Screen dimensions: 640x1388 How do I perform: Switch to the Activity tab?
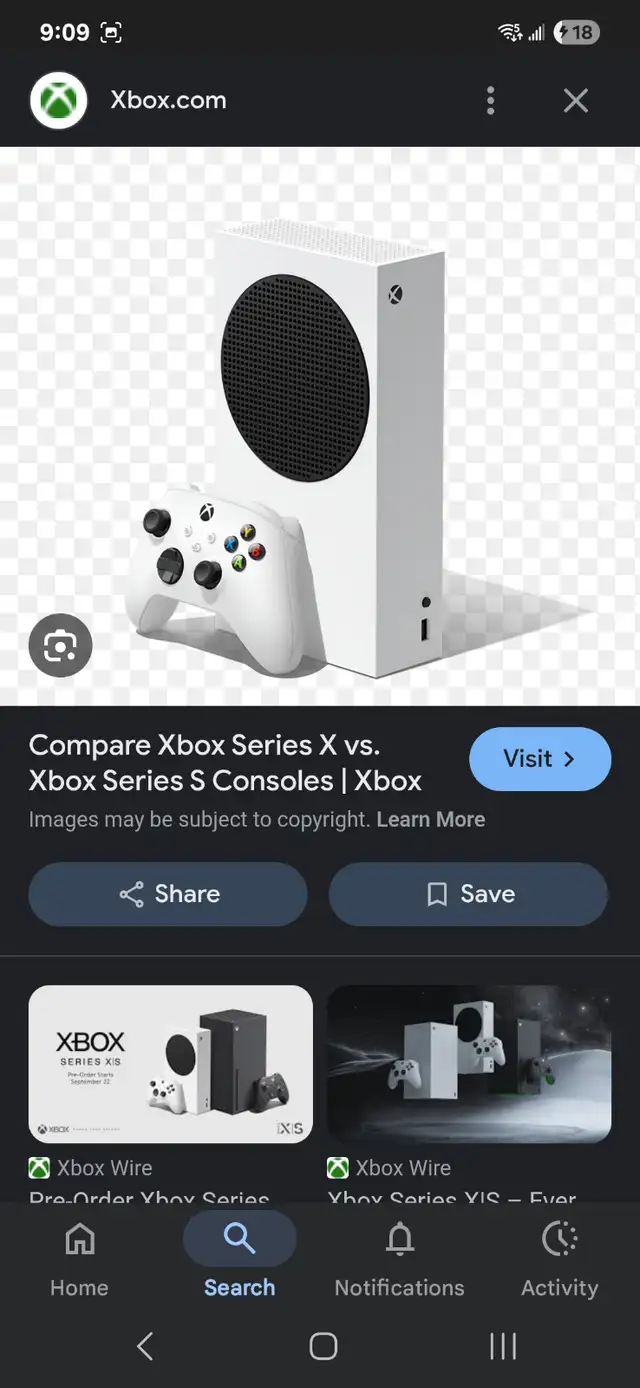click(x=559, y=1262)
